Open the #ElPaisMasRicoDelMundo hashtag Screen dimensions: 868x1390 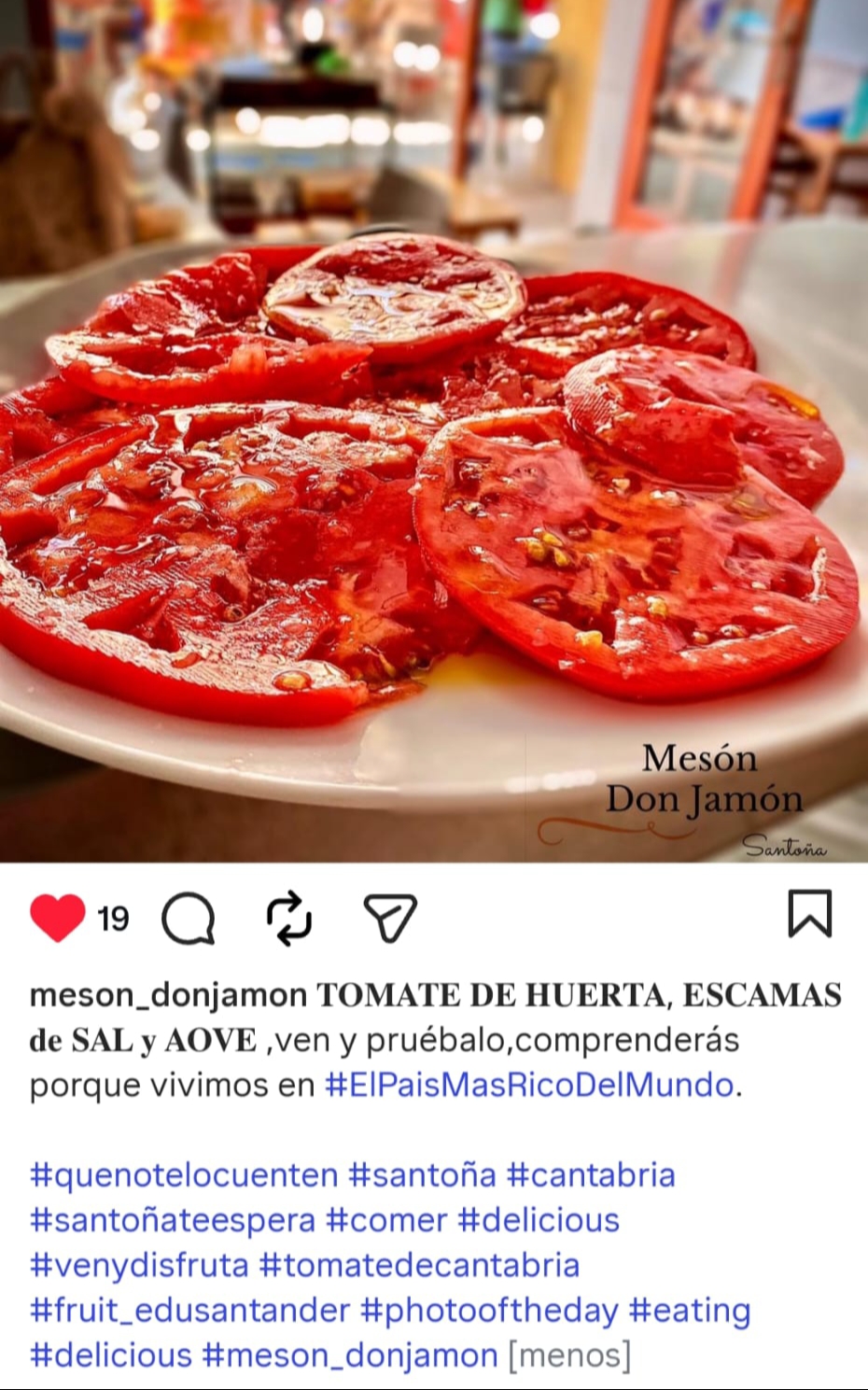pyautogui.click(x=529, y=1085)
